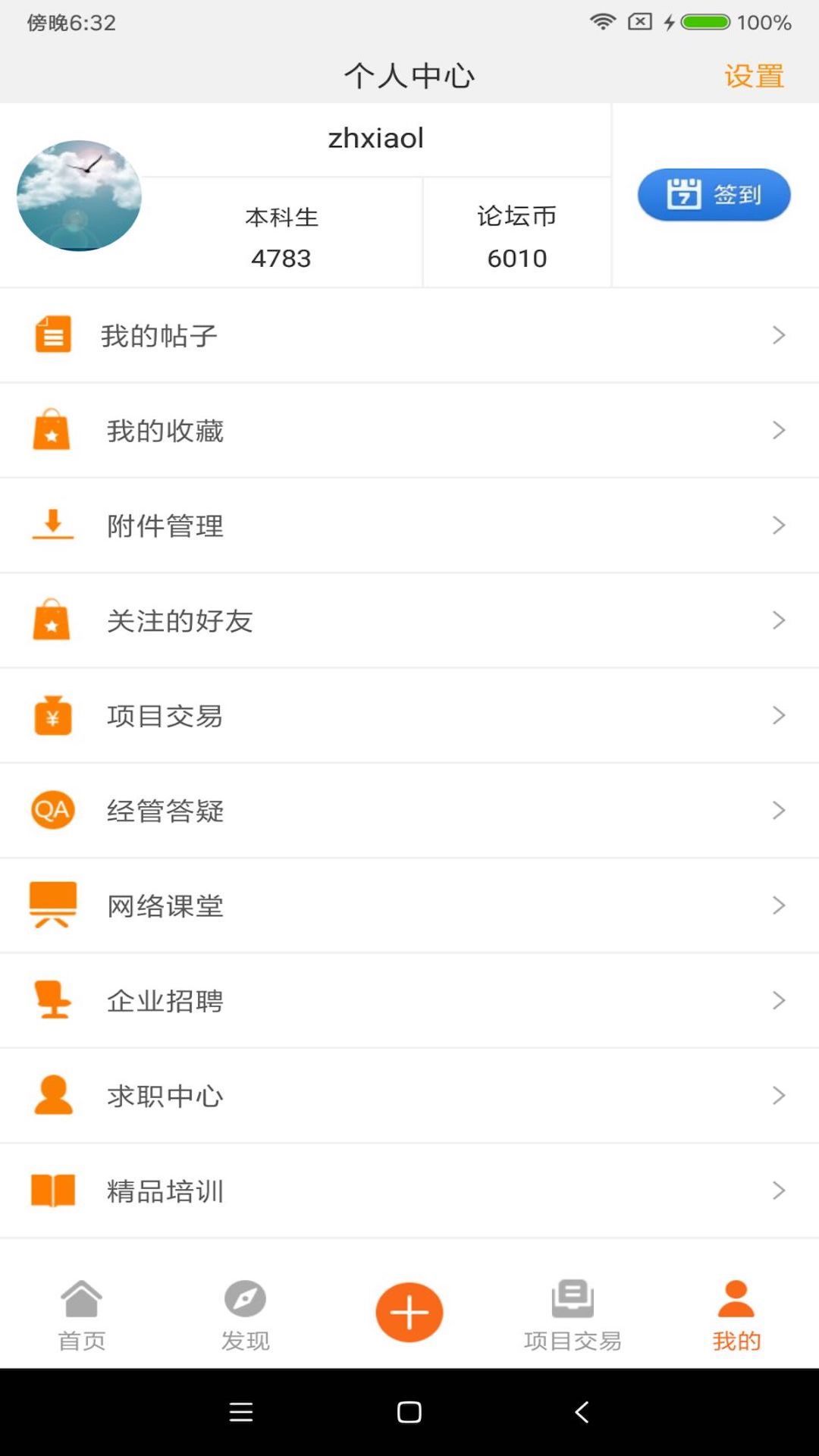Viewport: 819px width, 1456px height.
Task: Click the 网络课堂 blackboard icon
Action: pos(52,905)
